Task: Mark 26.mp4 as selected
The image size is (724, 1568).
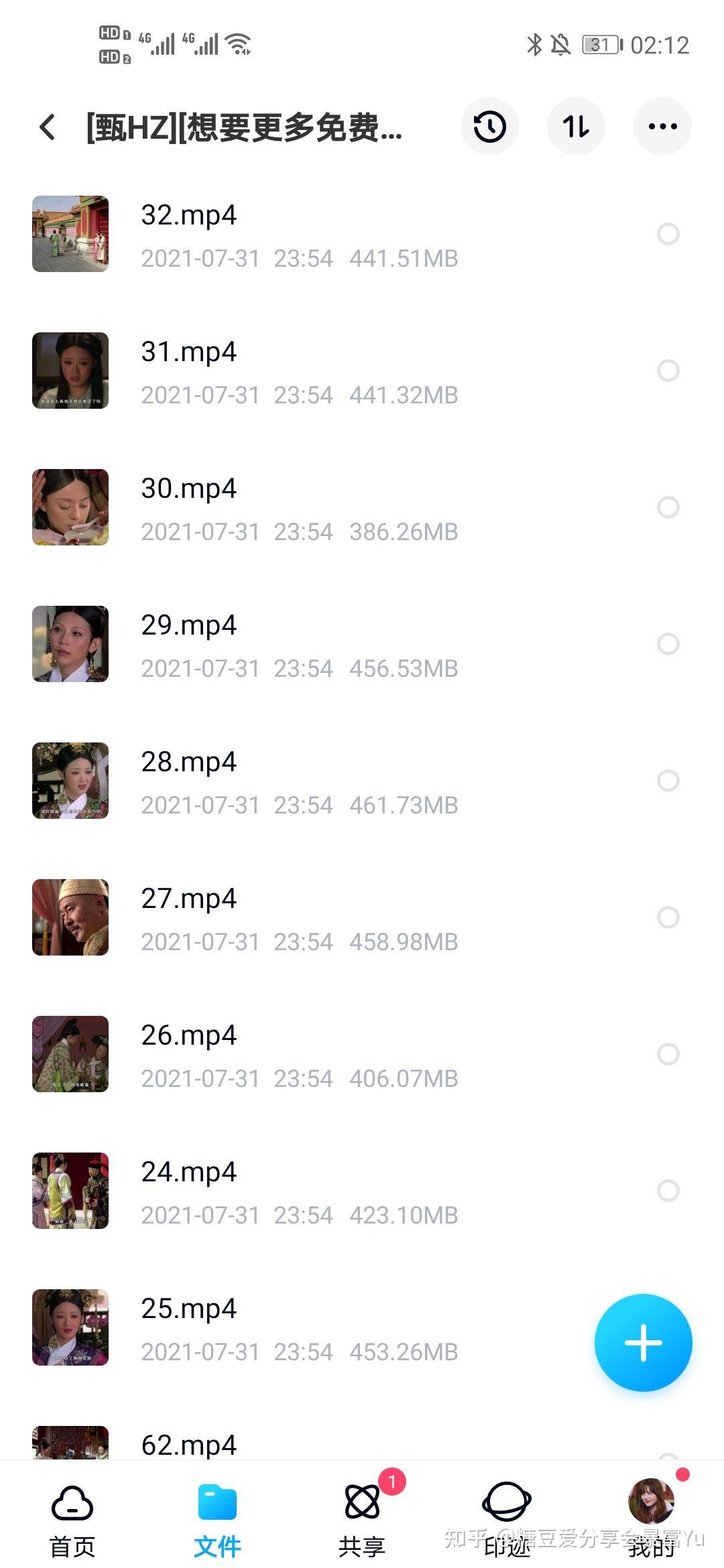Action: point(668,1054)
